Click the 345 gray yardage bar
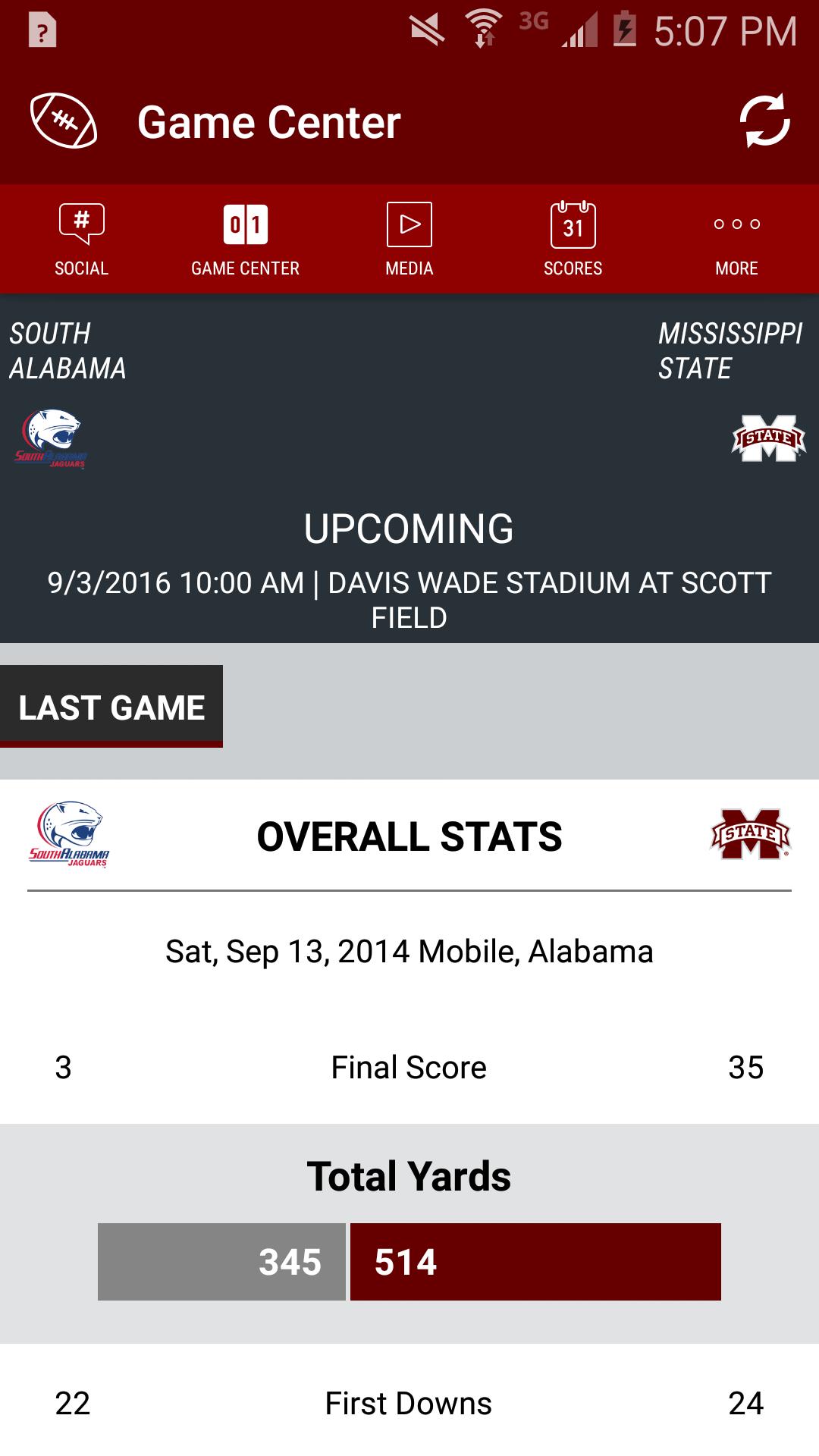The width and height of the screenshot is (819, 1456). [221, 1261]
